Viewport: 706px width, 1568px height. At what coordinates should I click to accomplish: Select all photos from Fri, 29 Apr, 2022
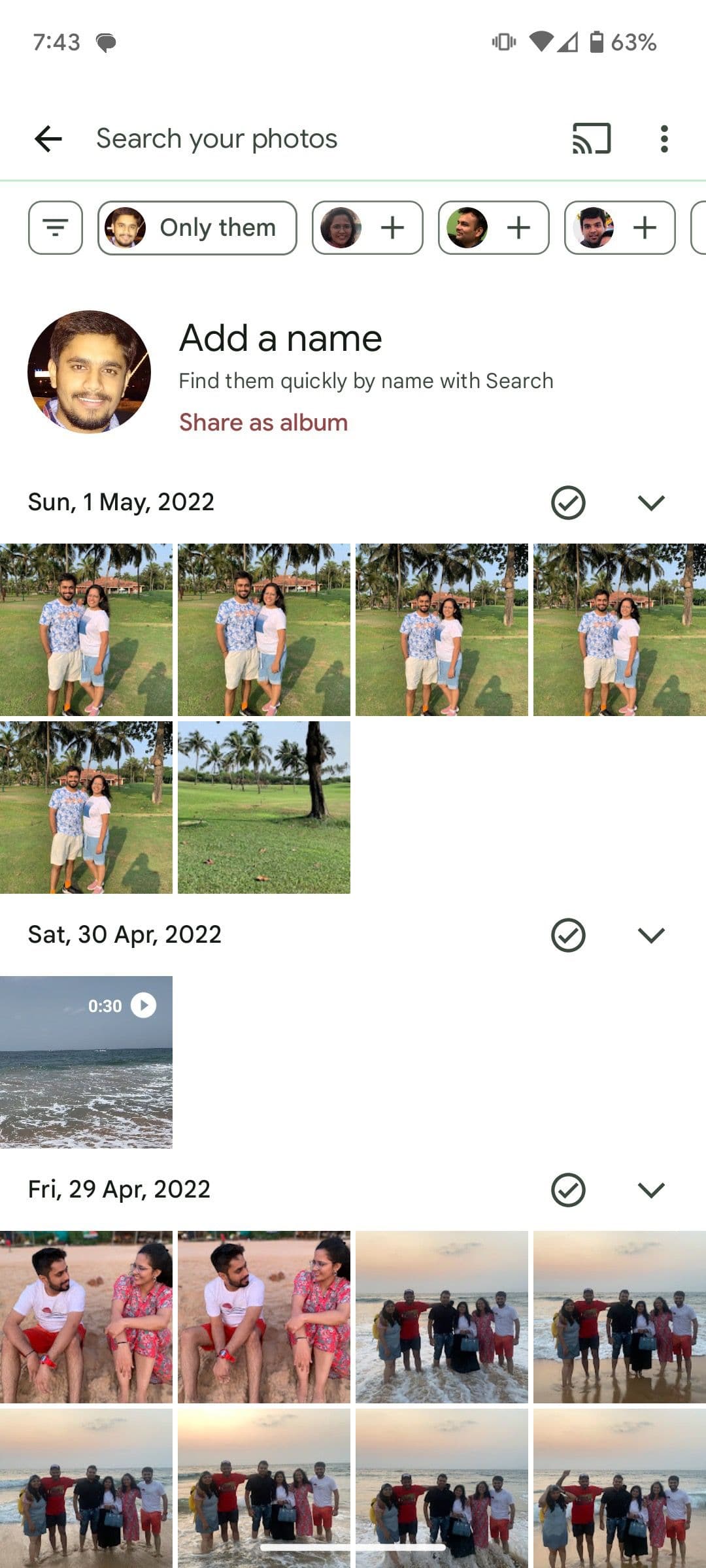[x=568, y=1190]
